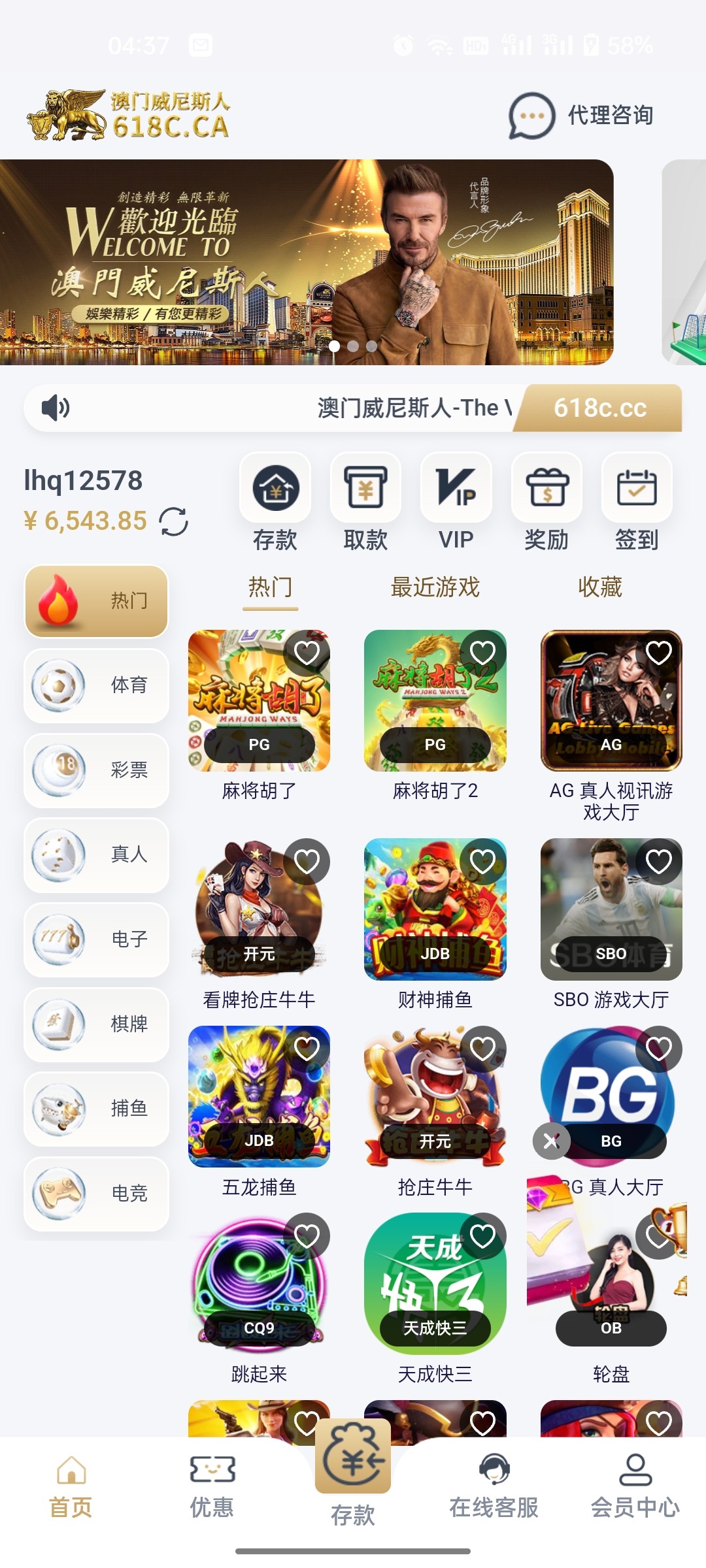Select 体育 category in sidebar
706x1568 pixels.
(x=97, y=685)
